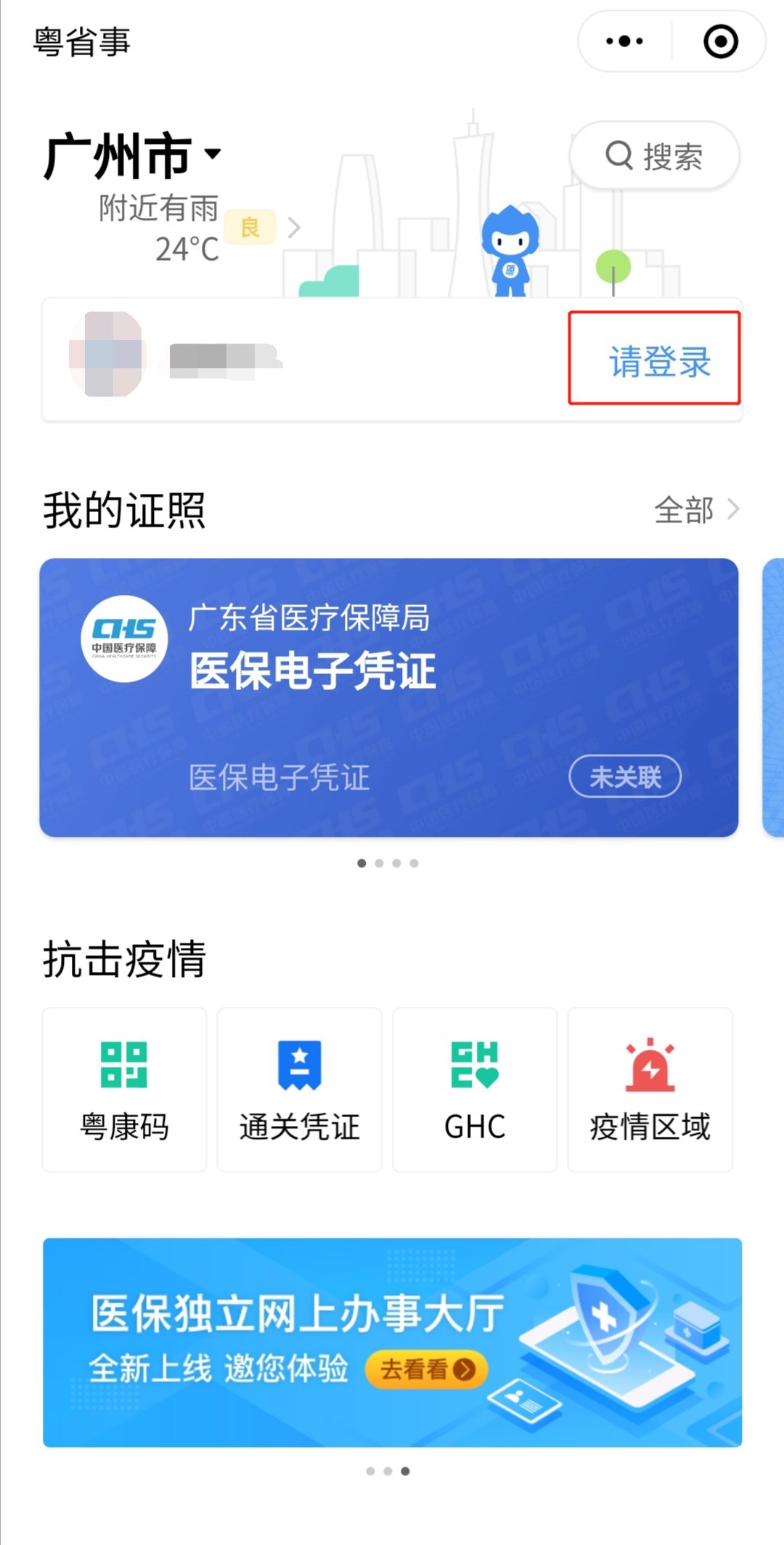This screenshot has width=784, height=1545.
Task: View 全部 of my certificates
Action: coord(696,510)
